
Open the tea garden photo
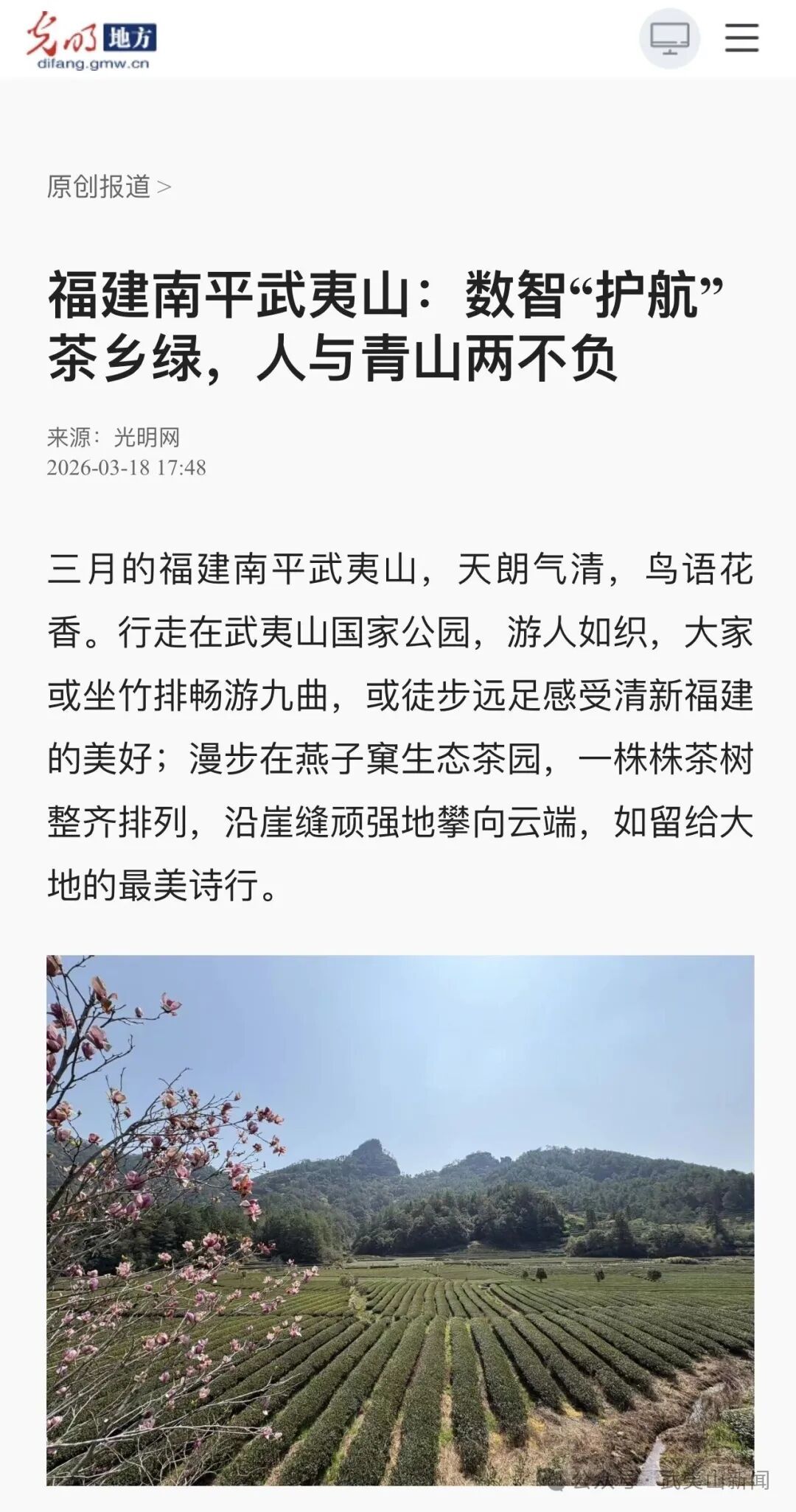tap(400, 1219)
